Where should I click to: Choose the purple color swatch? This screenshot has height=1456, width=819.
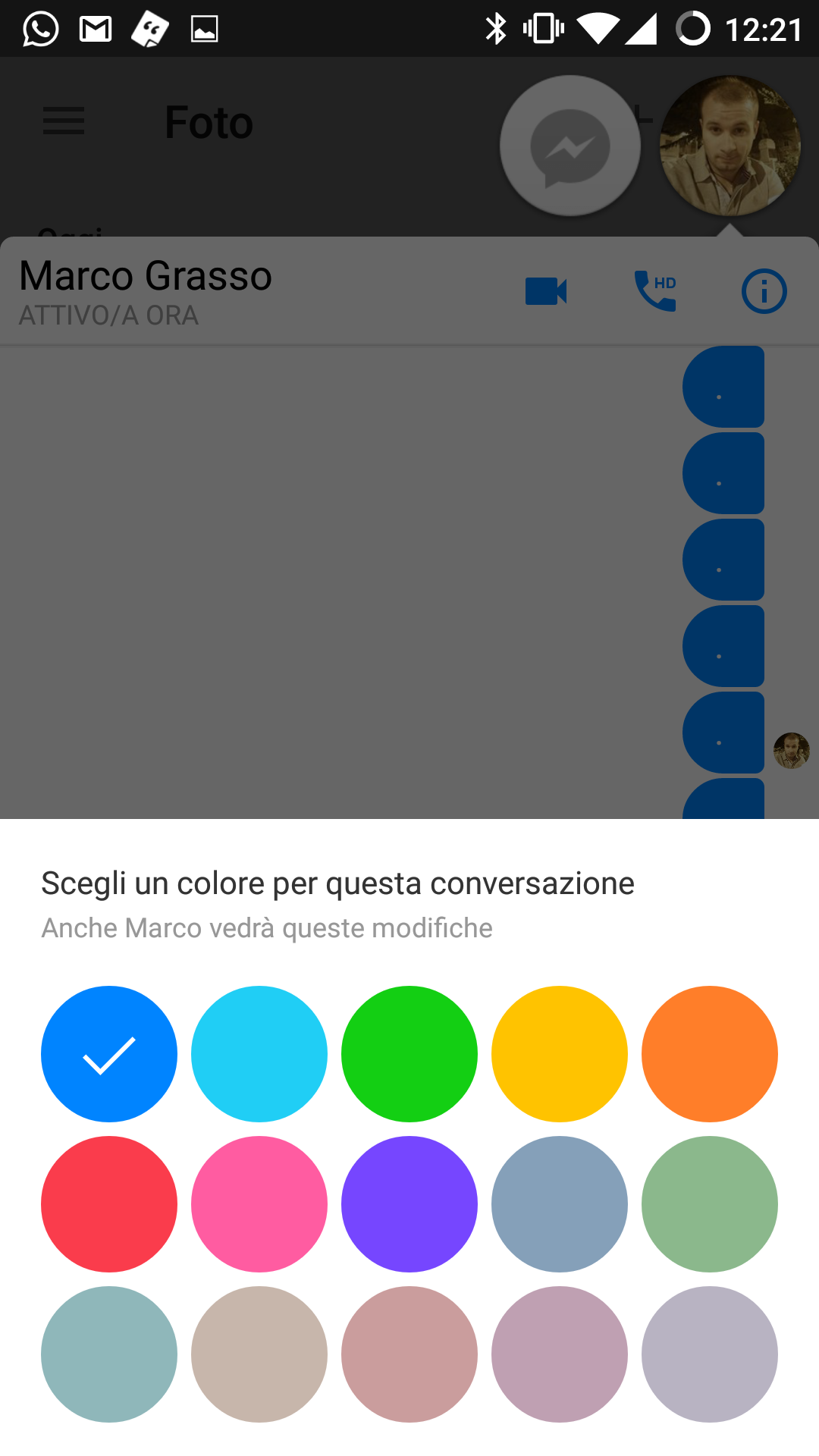coord(409,1203)
